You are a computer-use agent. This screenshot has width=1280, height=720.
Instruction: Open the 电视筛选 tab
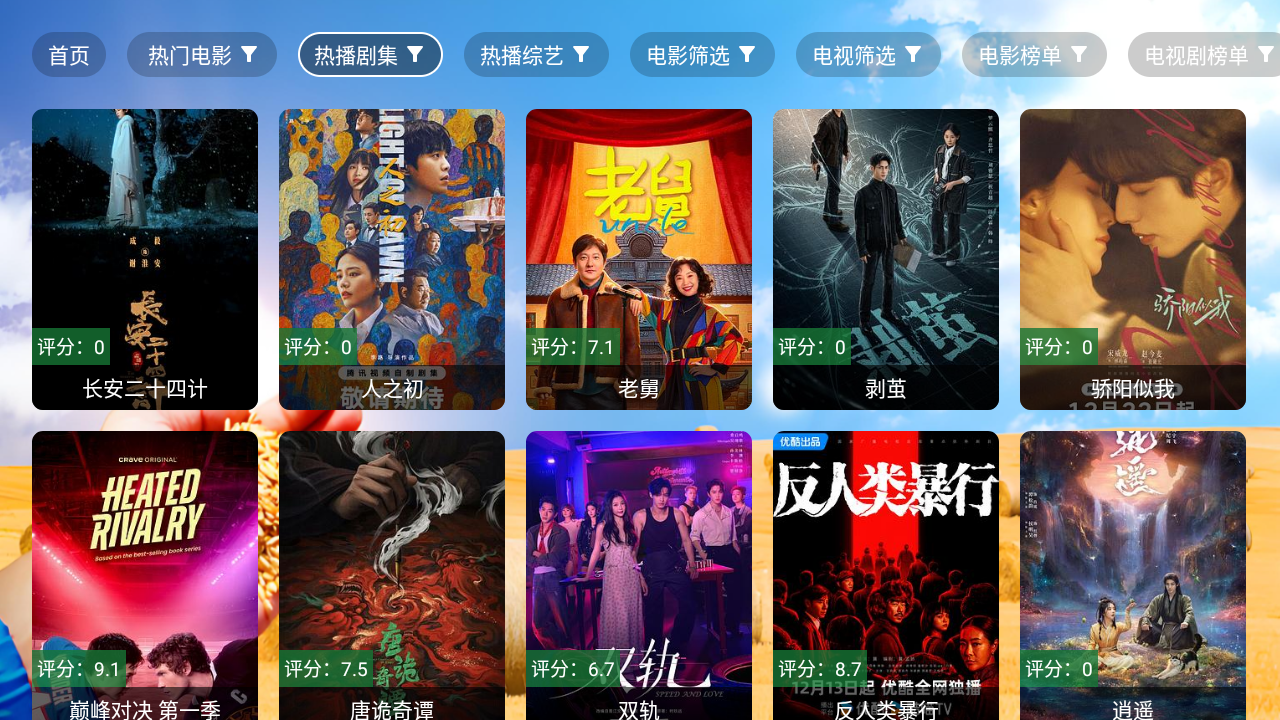coord(868,55)
